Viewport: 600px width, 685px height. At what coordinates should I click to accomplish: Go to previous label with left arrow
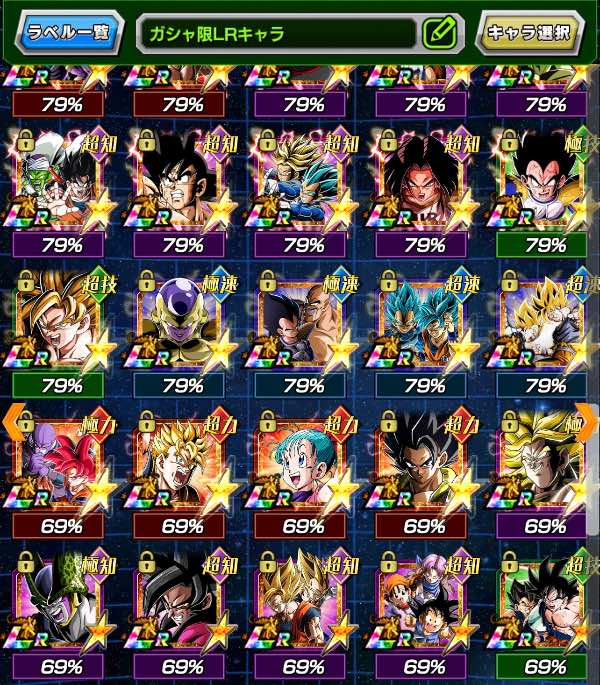tap(10, 420)
